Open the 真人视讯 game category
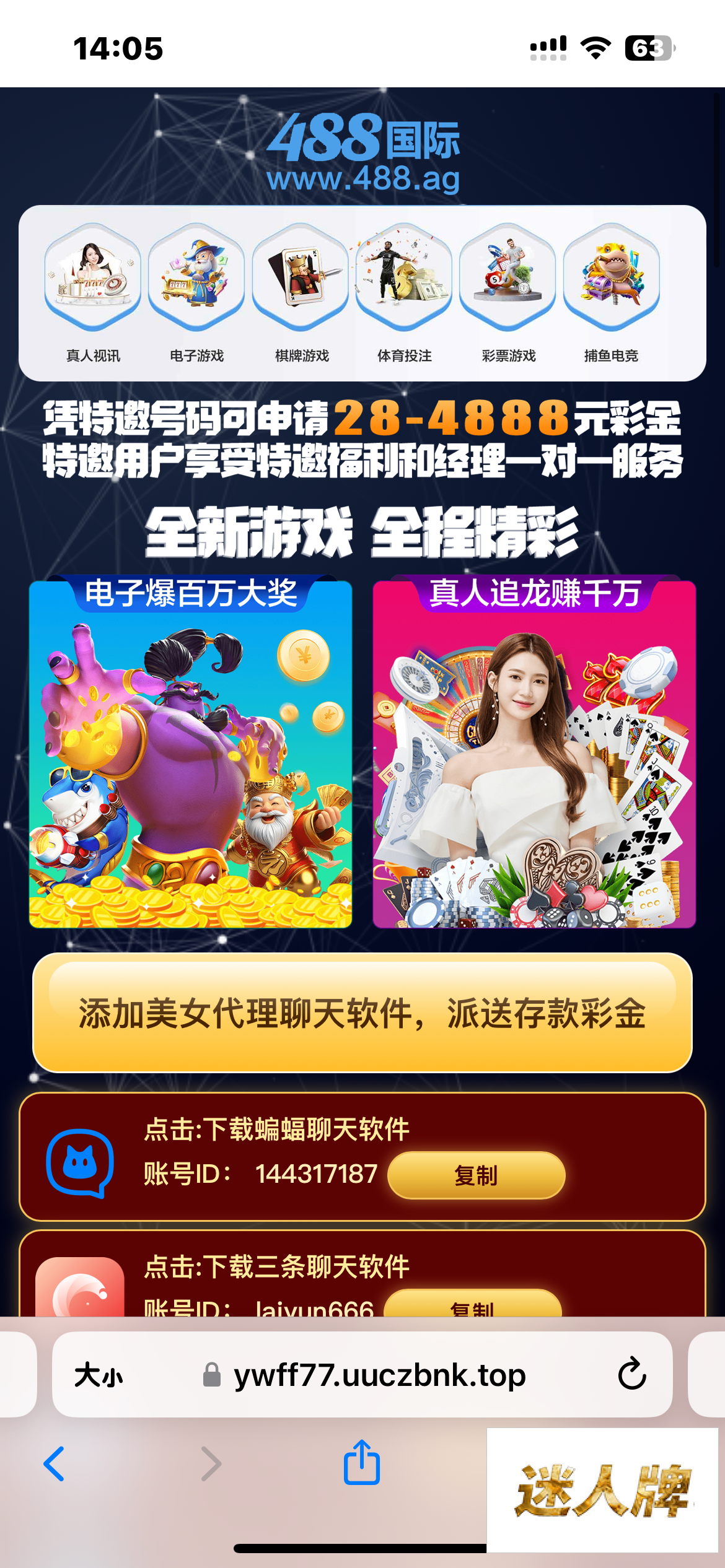This screenshot has height=1568, width=725. tap(93, 292)
